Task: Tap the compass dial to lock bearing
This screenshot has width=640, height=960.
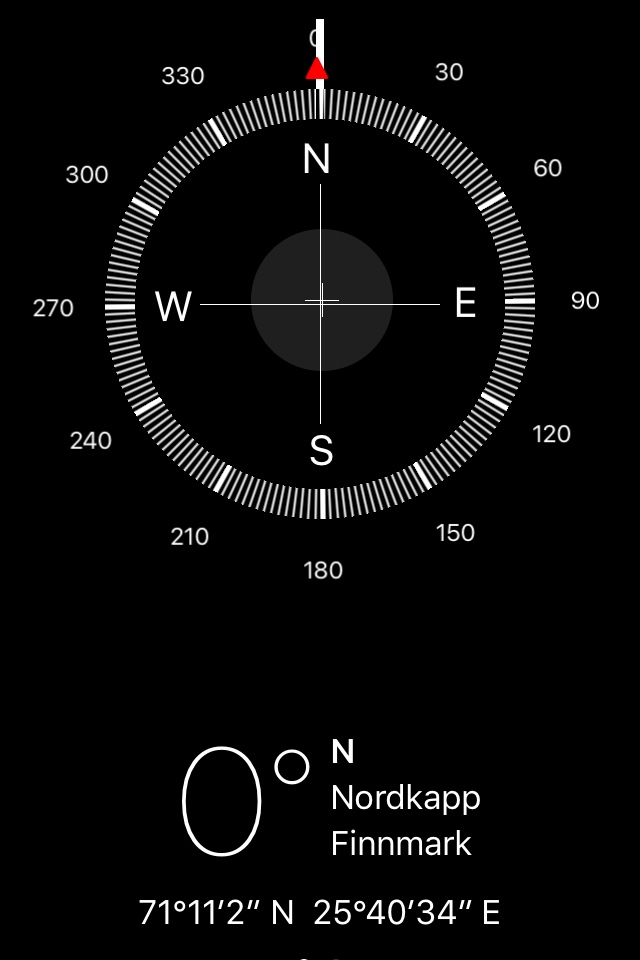Action: coord(320,302)
